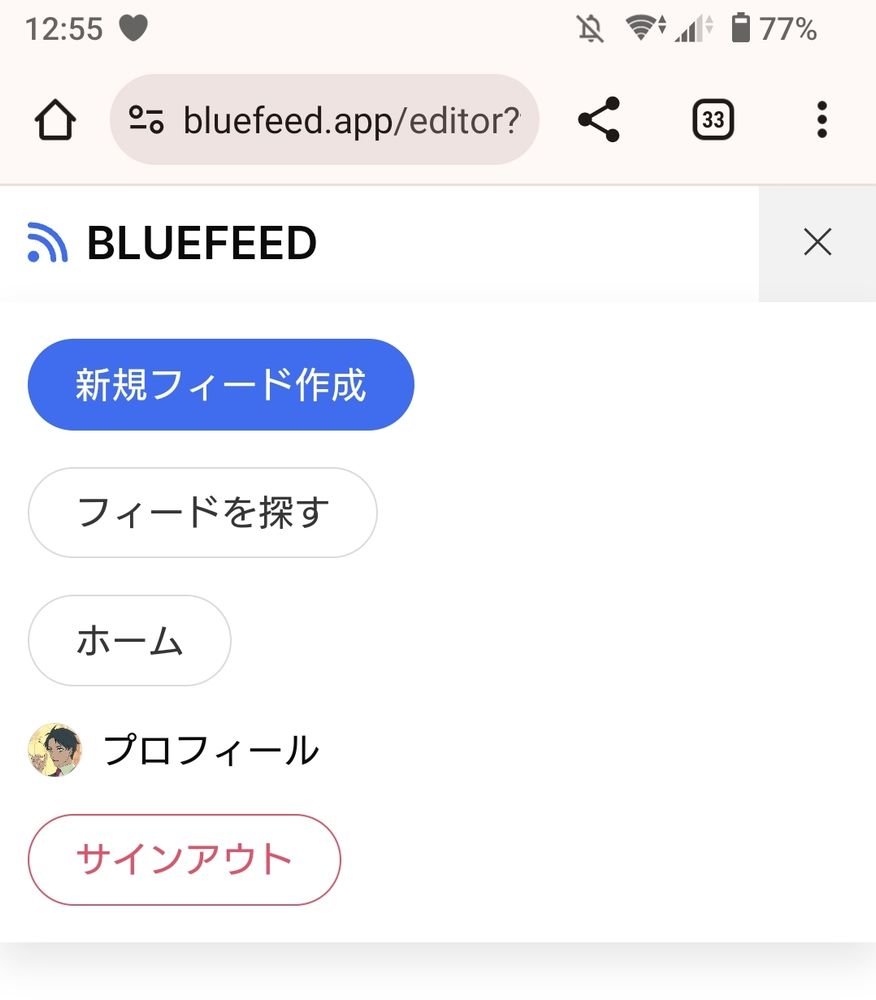Open the tab switcher showing 33 tabs

pos(712,121)
